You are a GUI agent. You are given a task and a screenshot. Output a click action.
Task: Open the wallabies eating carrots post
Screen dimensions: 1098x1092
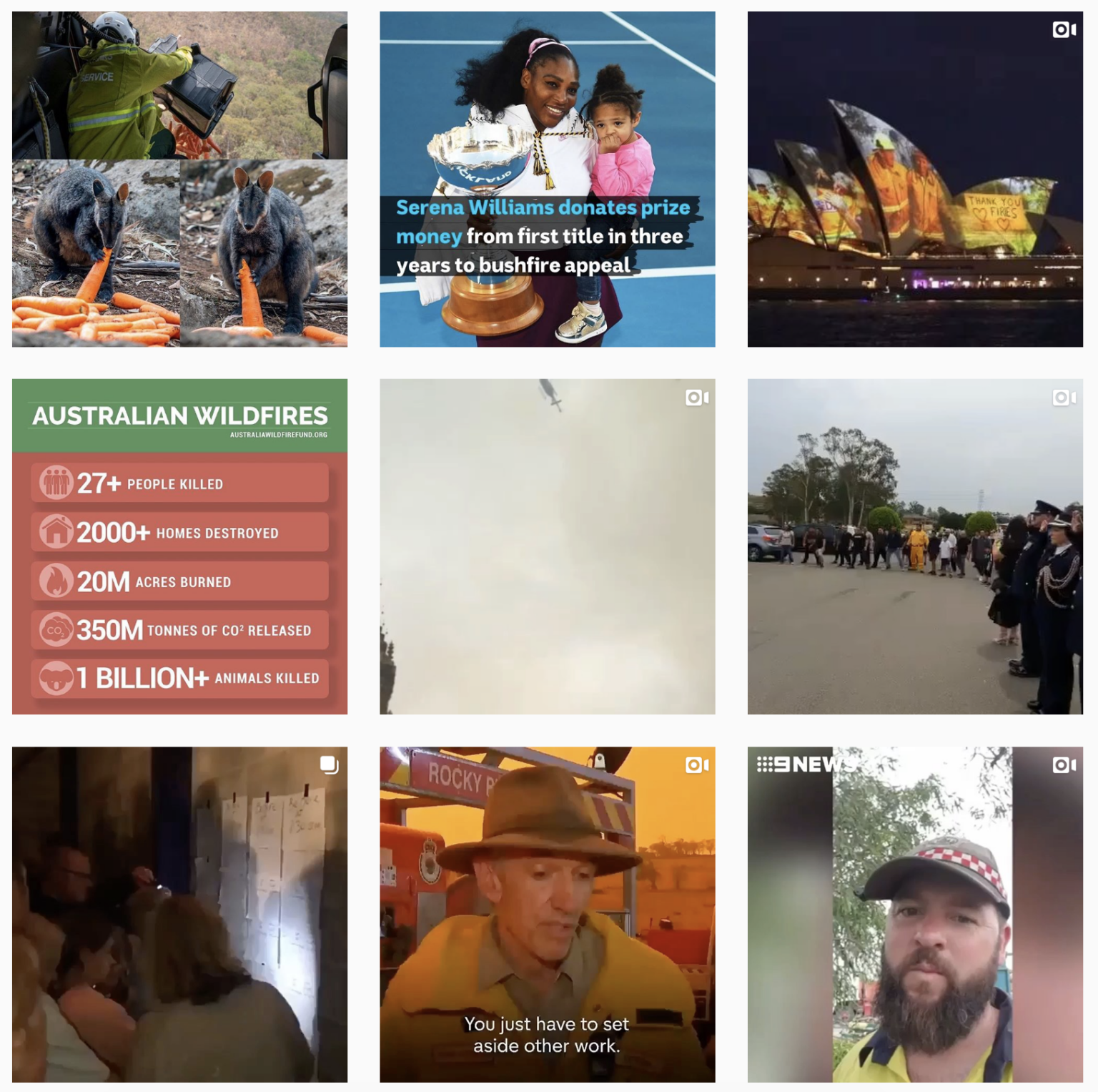[x=179, y=179]
